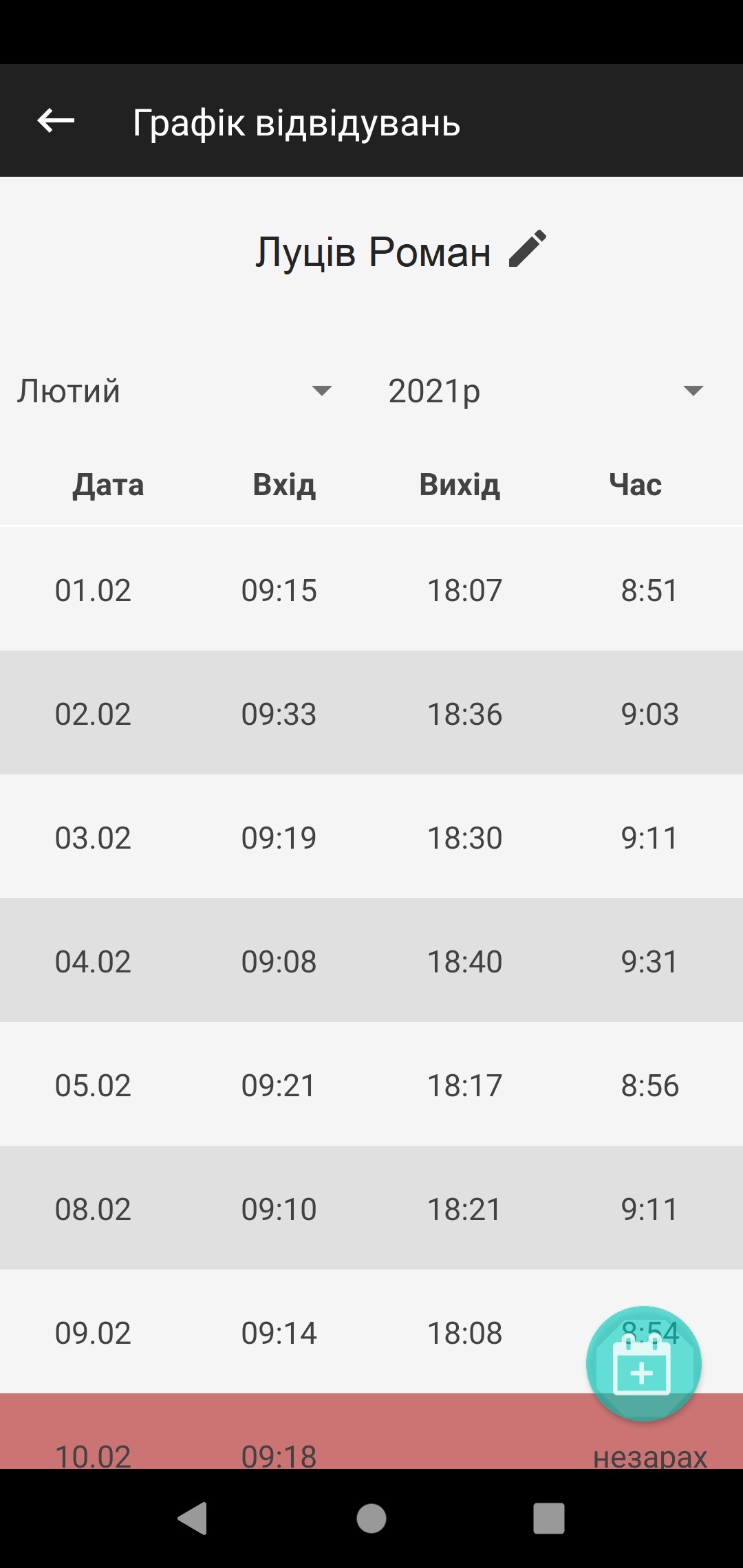Go back using the top arrow

(56, 121)
